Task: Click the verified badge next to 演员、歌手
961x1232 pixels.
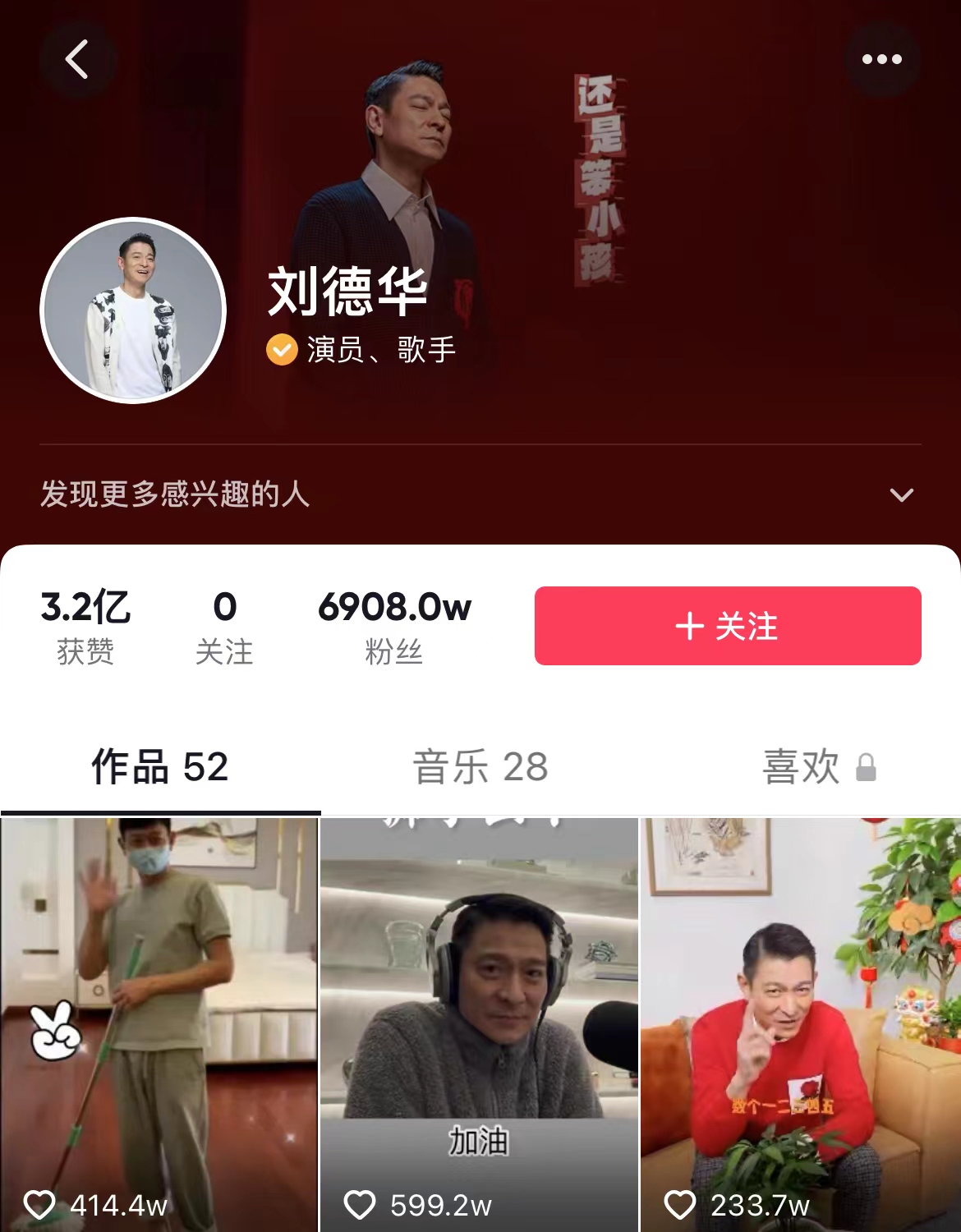Action: point(280,349)
